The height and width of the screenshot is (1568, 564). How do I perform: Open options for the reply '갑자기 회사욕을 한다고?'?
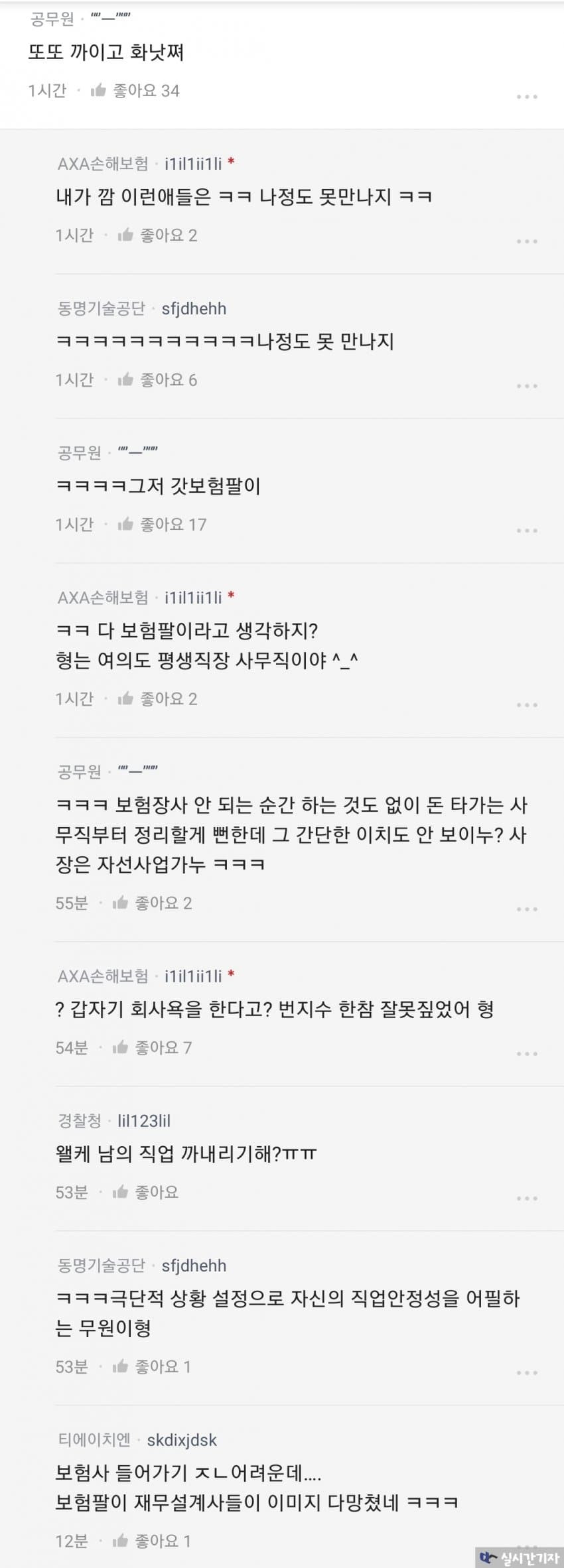click(x=526, y=1054)
